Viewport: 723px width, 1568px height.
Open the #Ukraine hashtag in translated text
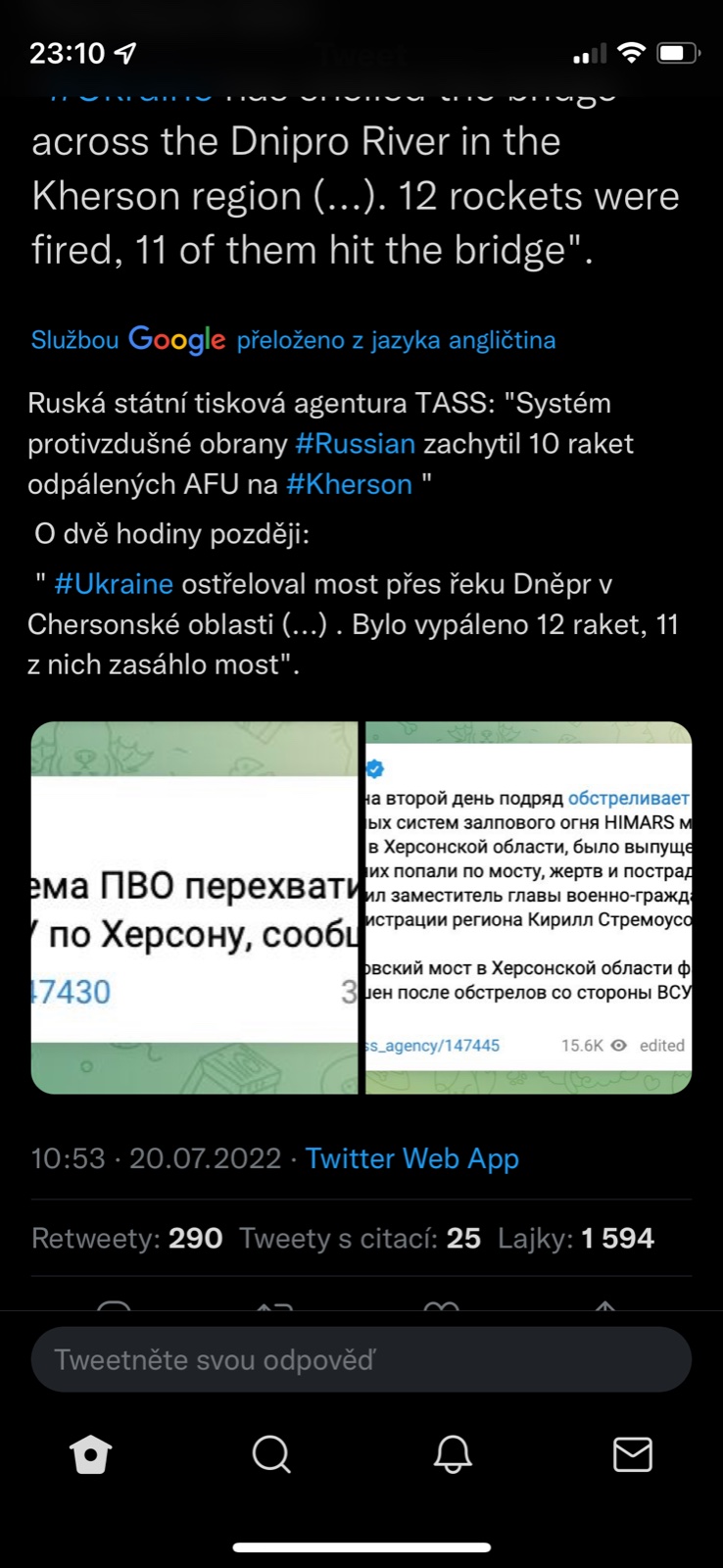[x=114, y=584]
